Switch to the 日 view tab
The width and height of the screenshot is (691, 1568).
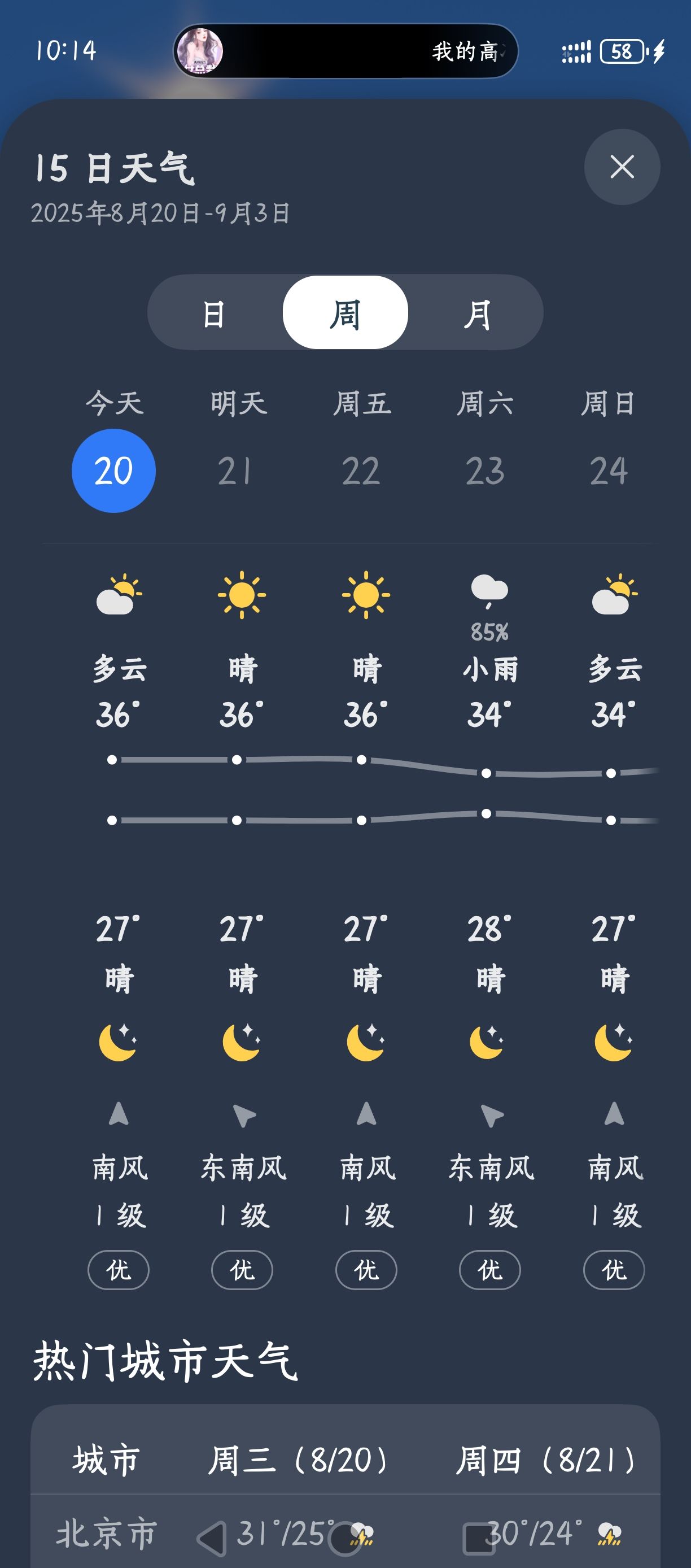[x=214, y=313]
